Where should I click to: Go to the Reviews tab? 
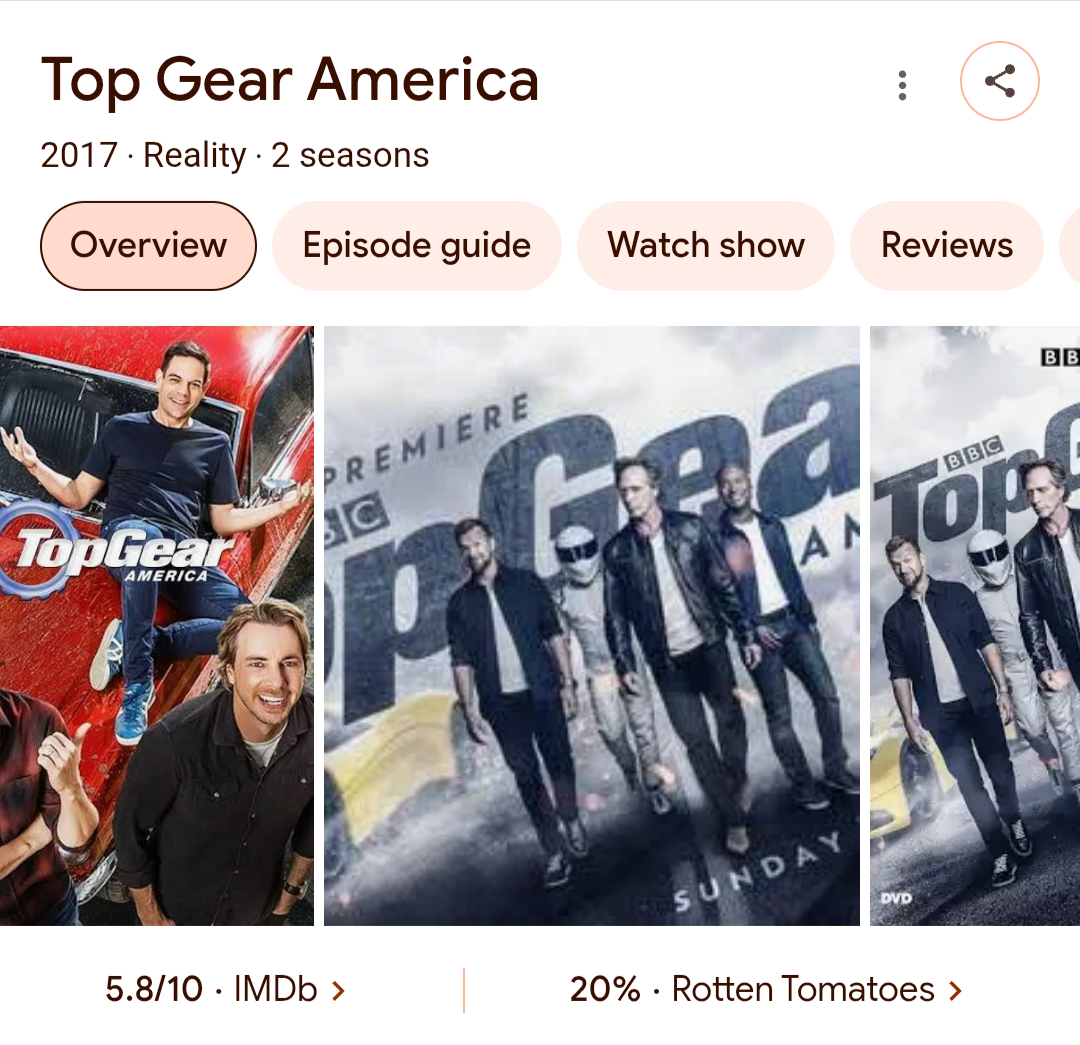pyautogui.click(x=946, y=246)
